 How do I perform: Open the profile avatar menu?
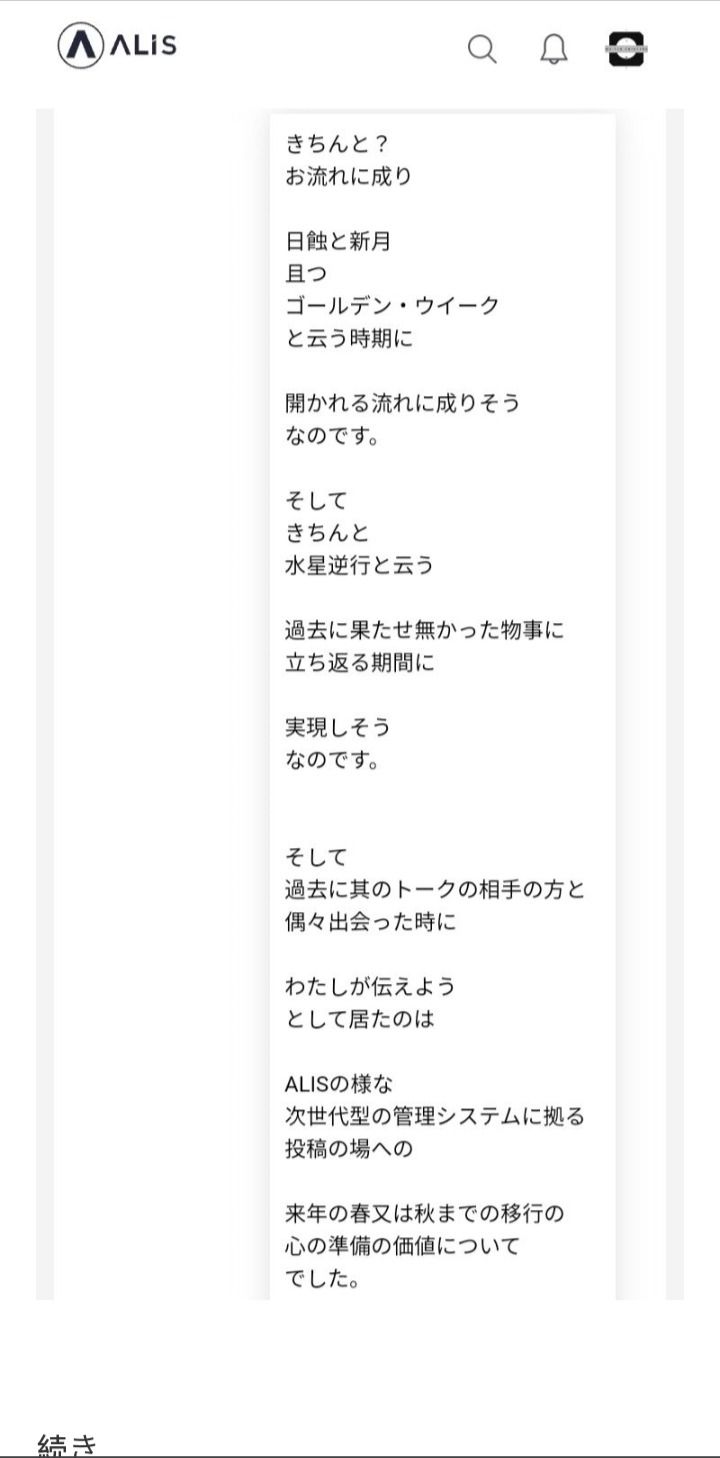626,48
